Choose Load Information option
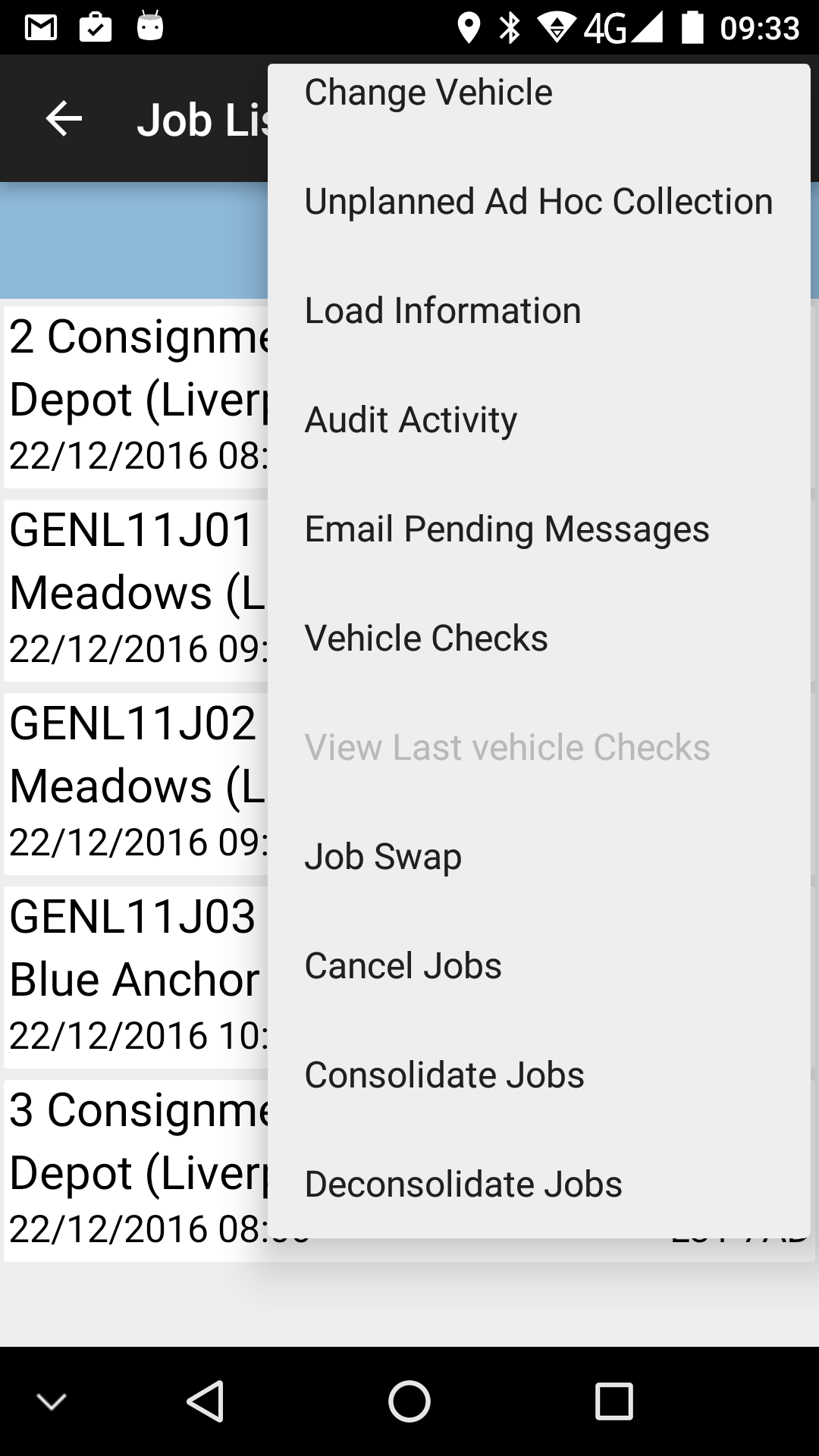819x1456 pixels. pyautogui.click(x=539, y=311)
